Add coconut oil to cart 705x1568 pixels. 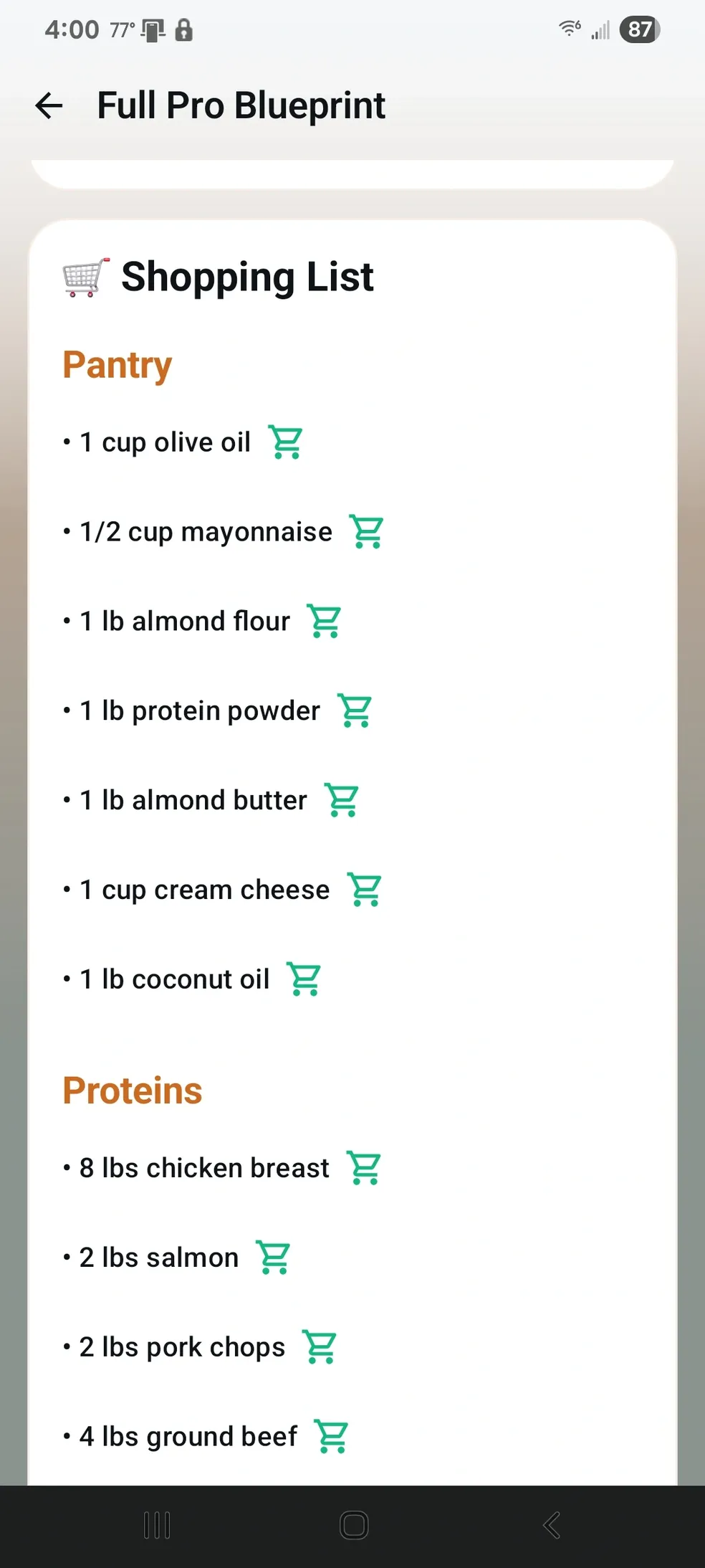pyautogui.click(x=304, y=979)
